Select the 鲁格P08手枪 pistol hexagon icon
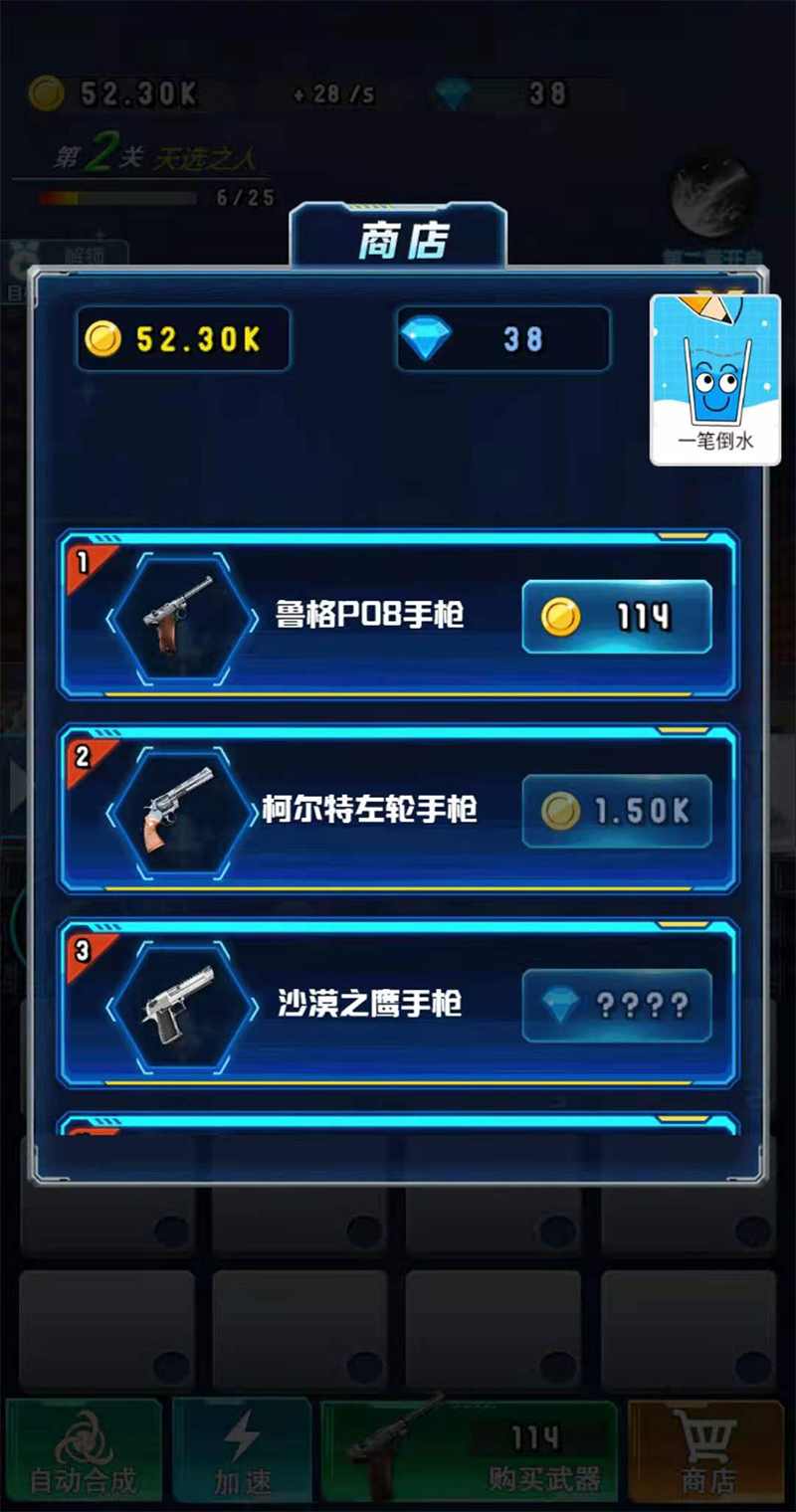The image size is (796, 1512). [x=184, y=617]
